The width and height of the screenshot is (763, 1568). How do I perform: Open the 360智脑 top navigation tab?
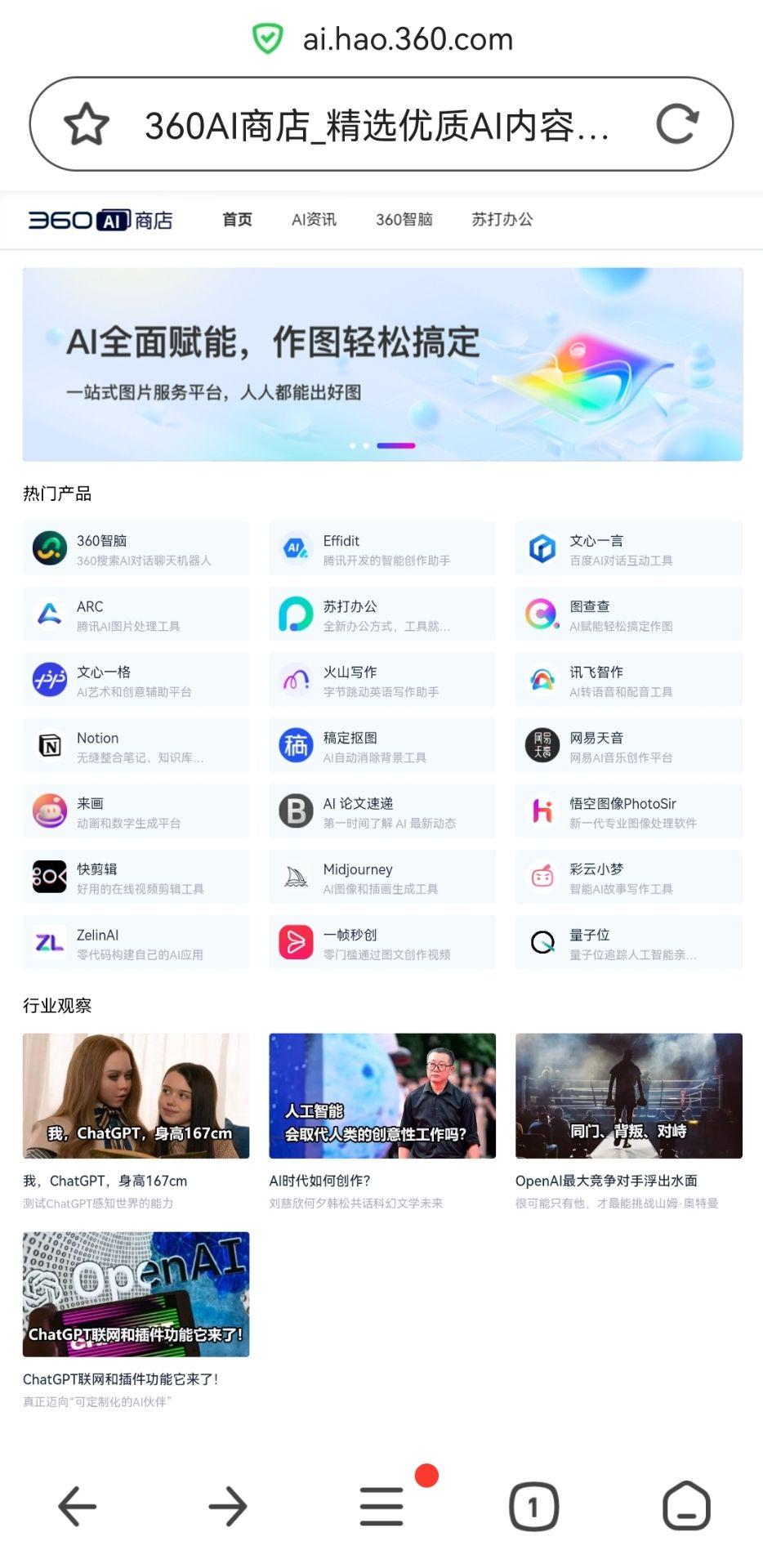point(404,219)
